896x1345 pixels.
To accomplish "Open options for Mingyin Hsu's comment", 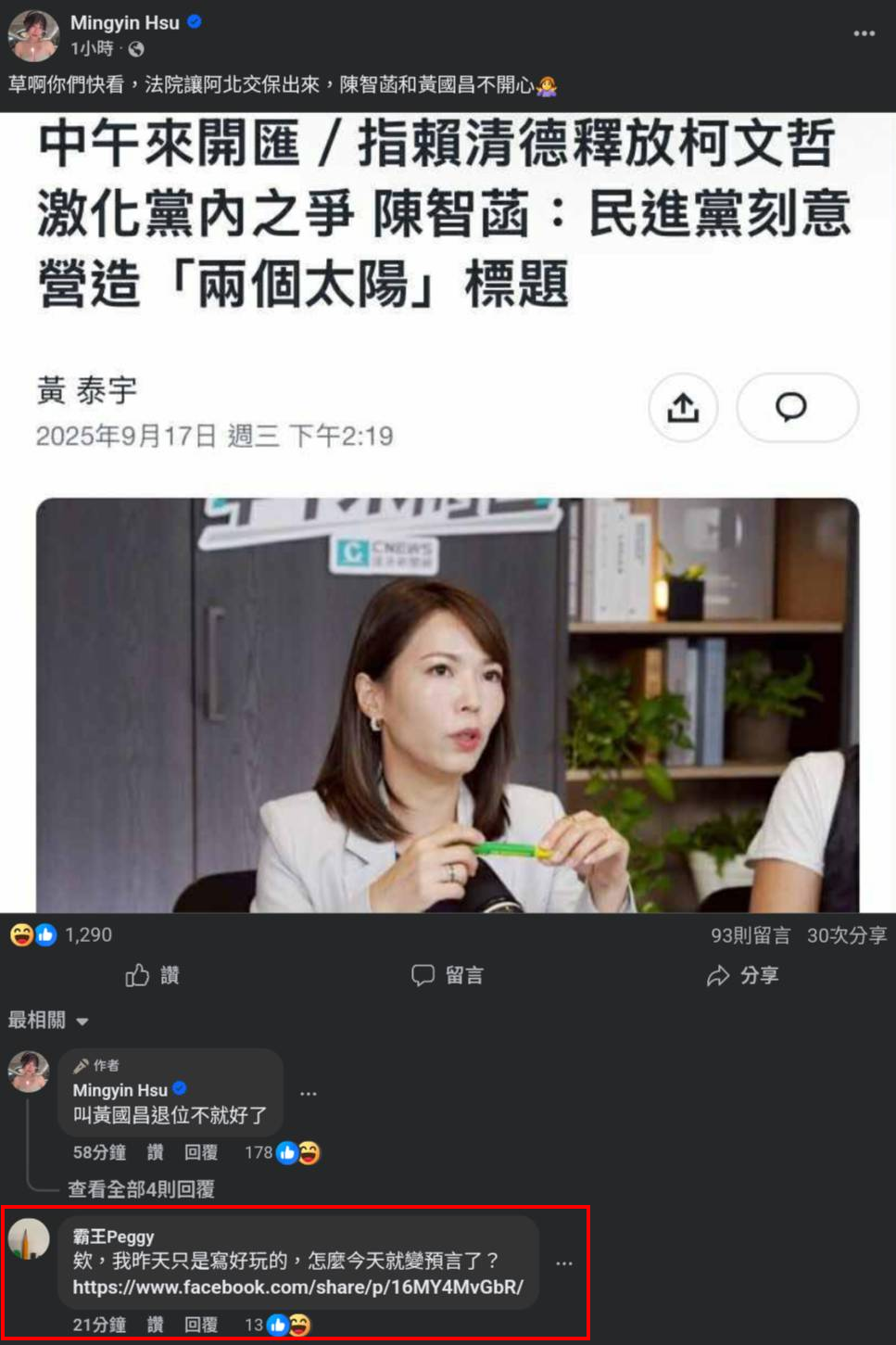I will 309,1094.
